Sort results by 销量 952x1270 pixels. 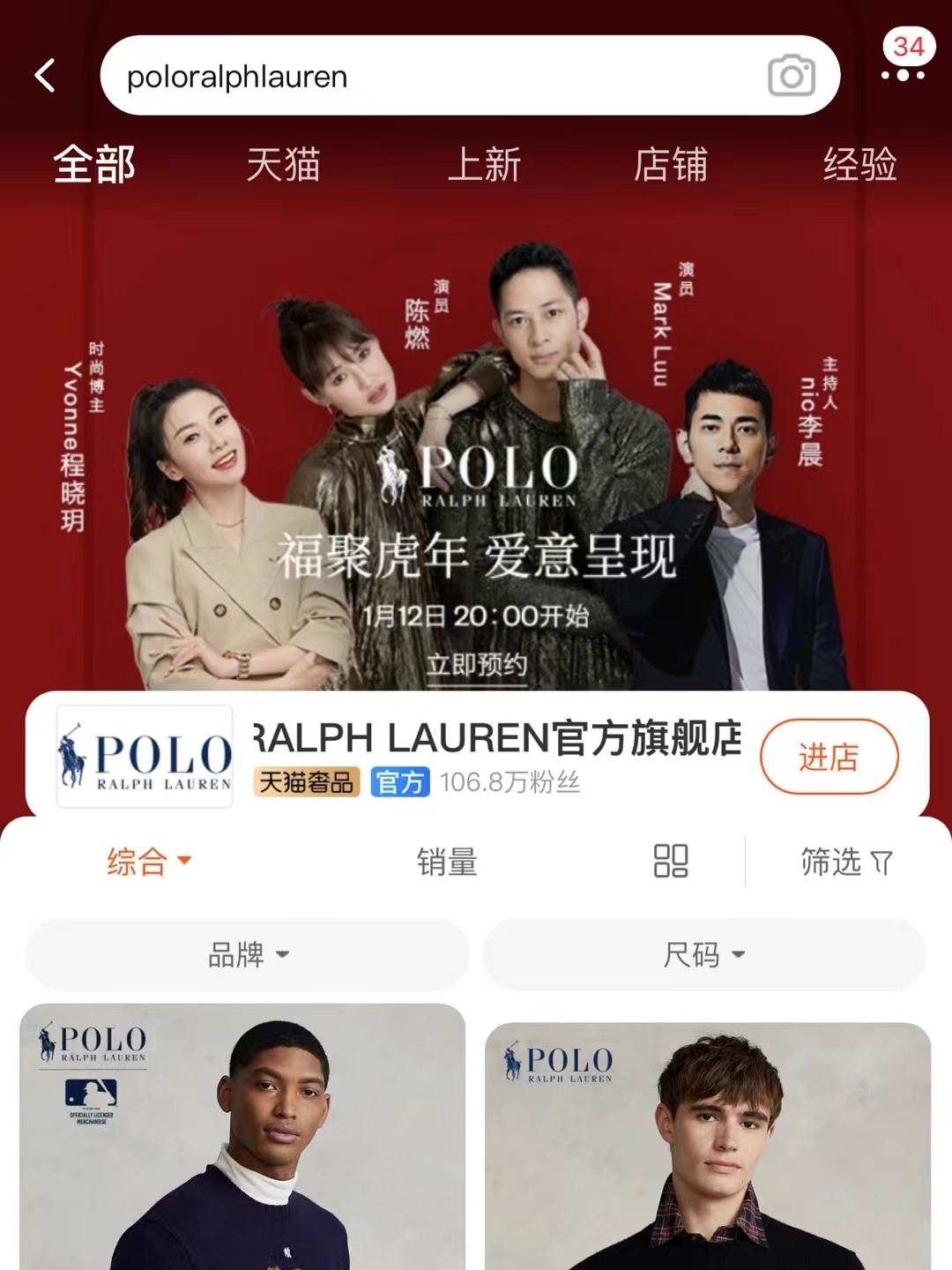coord(447,862)
